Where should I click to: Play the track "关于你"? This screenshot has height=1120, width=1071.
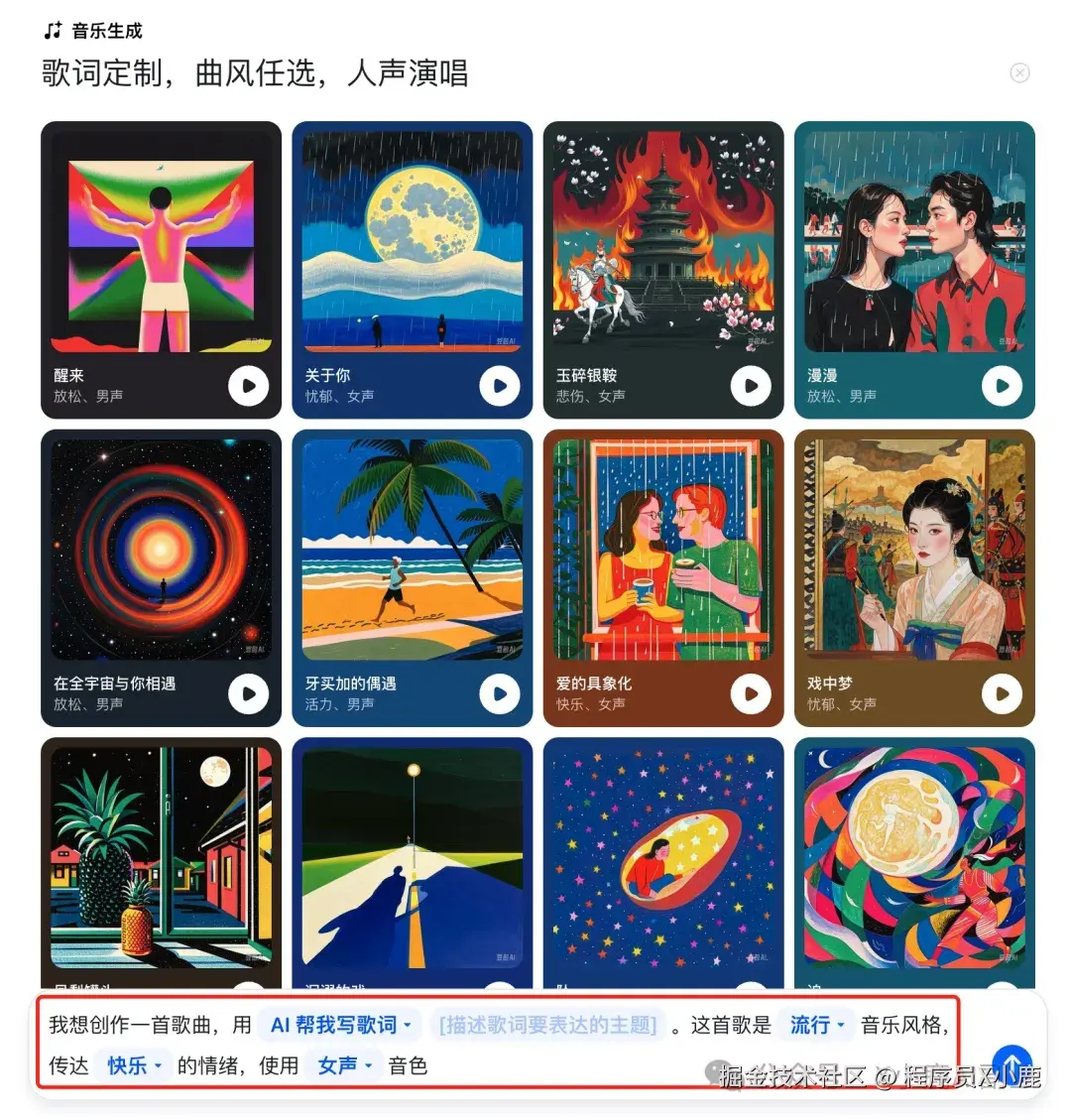500,387
